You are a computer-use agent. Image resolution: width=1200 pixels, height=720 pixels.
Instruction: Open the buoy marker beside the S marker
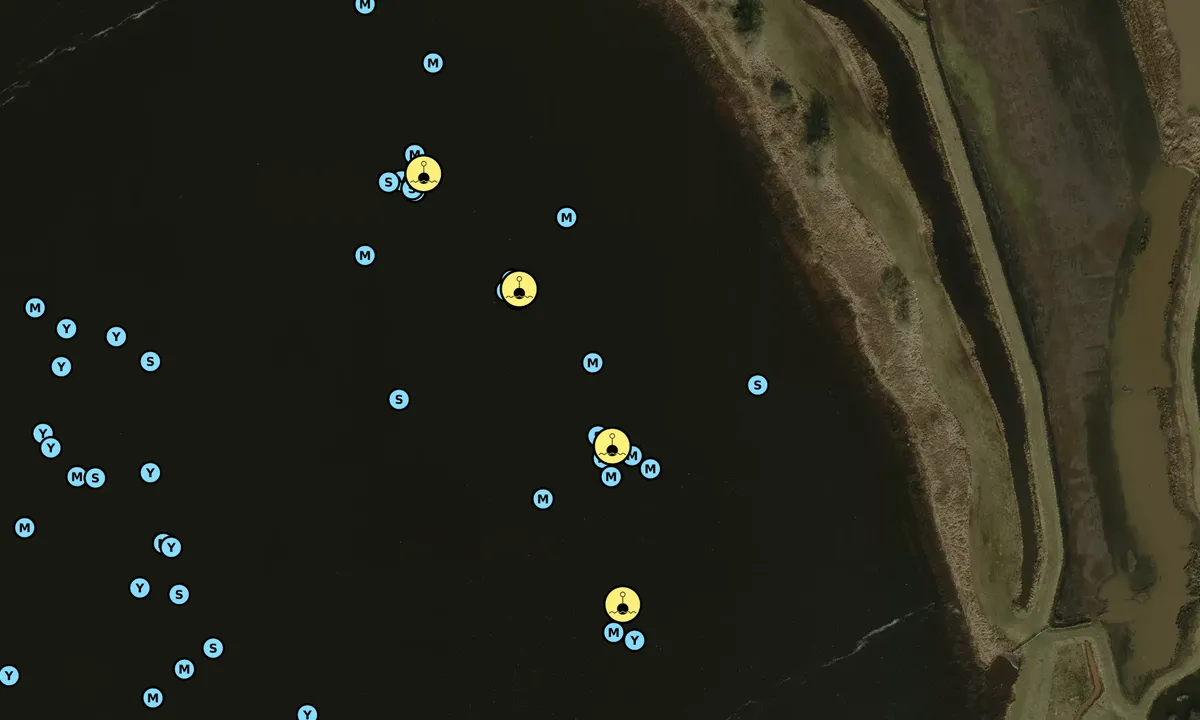[x=424, y=174]
